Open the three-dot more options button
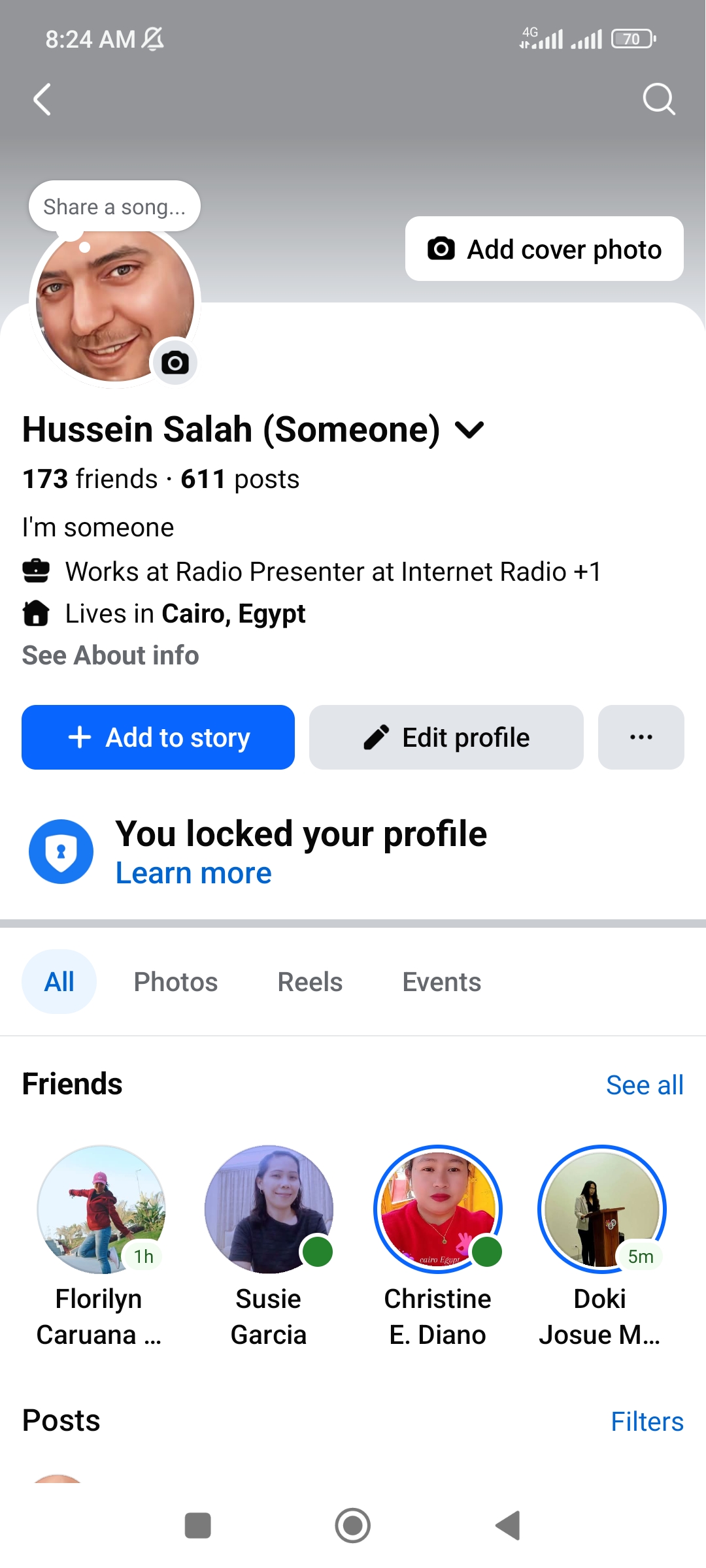Screen dimensions: 706x1568 click(x=641, y=737)
